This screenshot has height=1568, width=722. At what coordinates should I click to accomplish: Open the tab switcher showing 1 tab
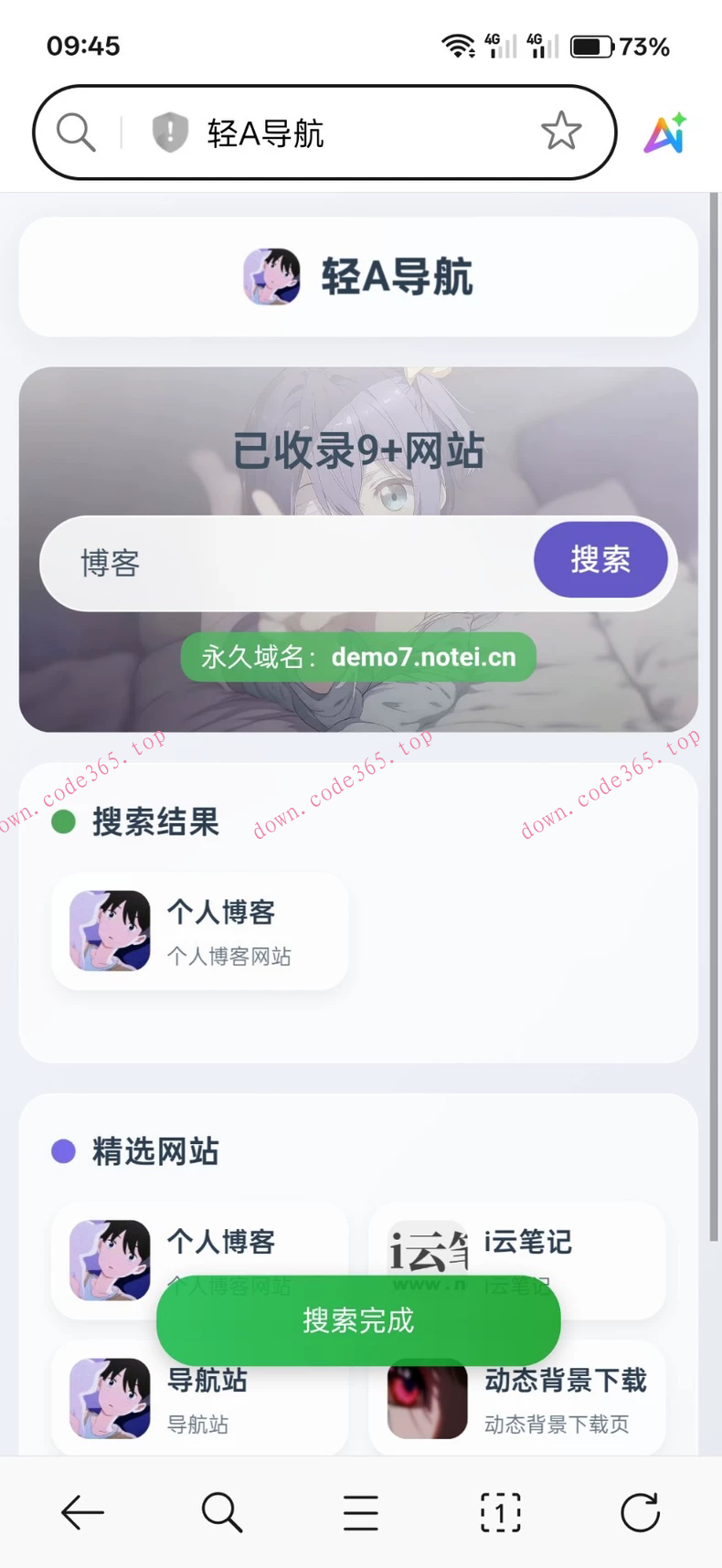tap(500, 1512)
